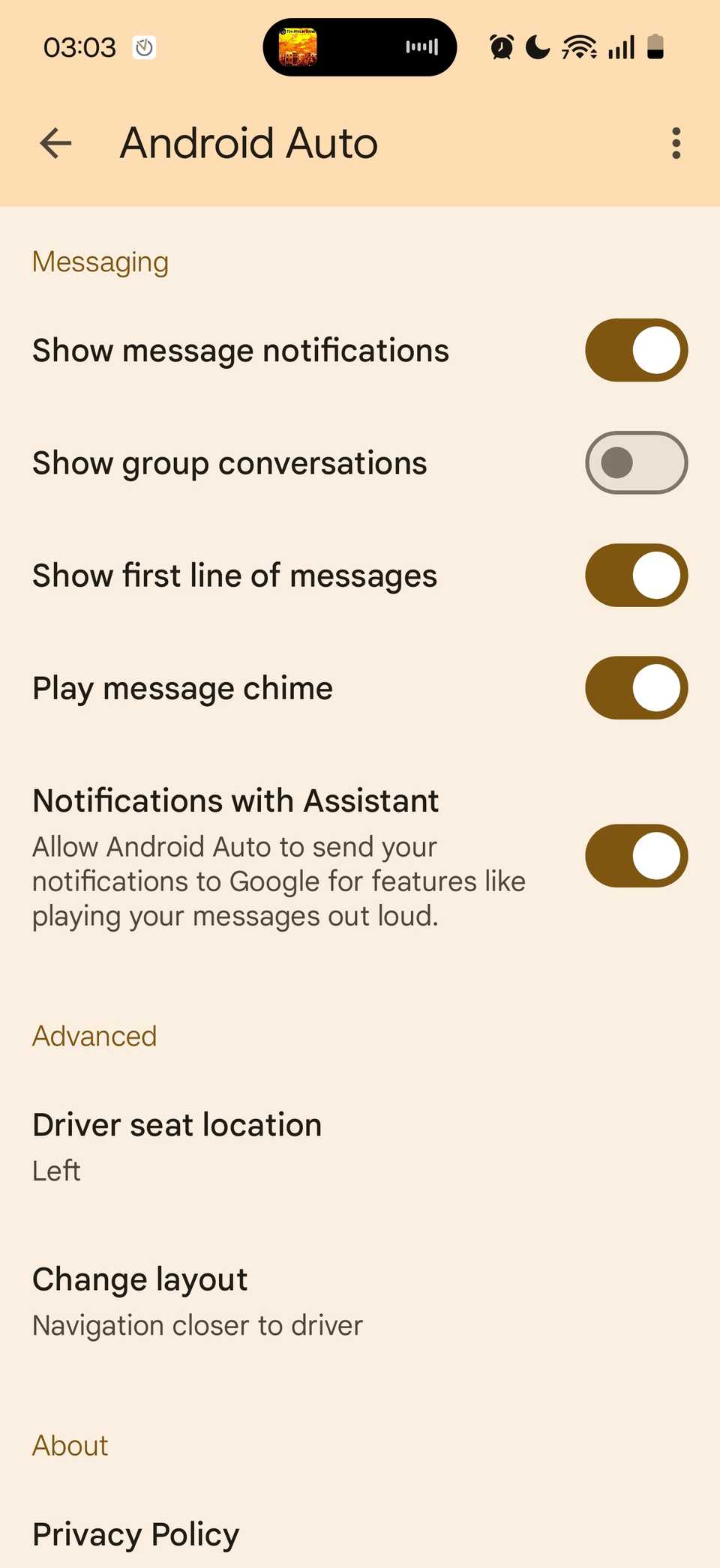Open Driver seat location setting
This screenshot has width=720, height=1568.
coord(176,1139)
